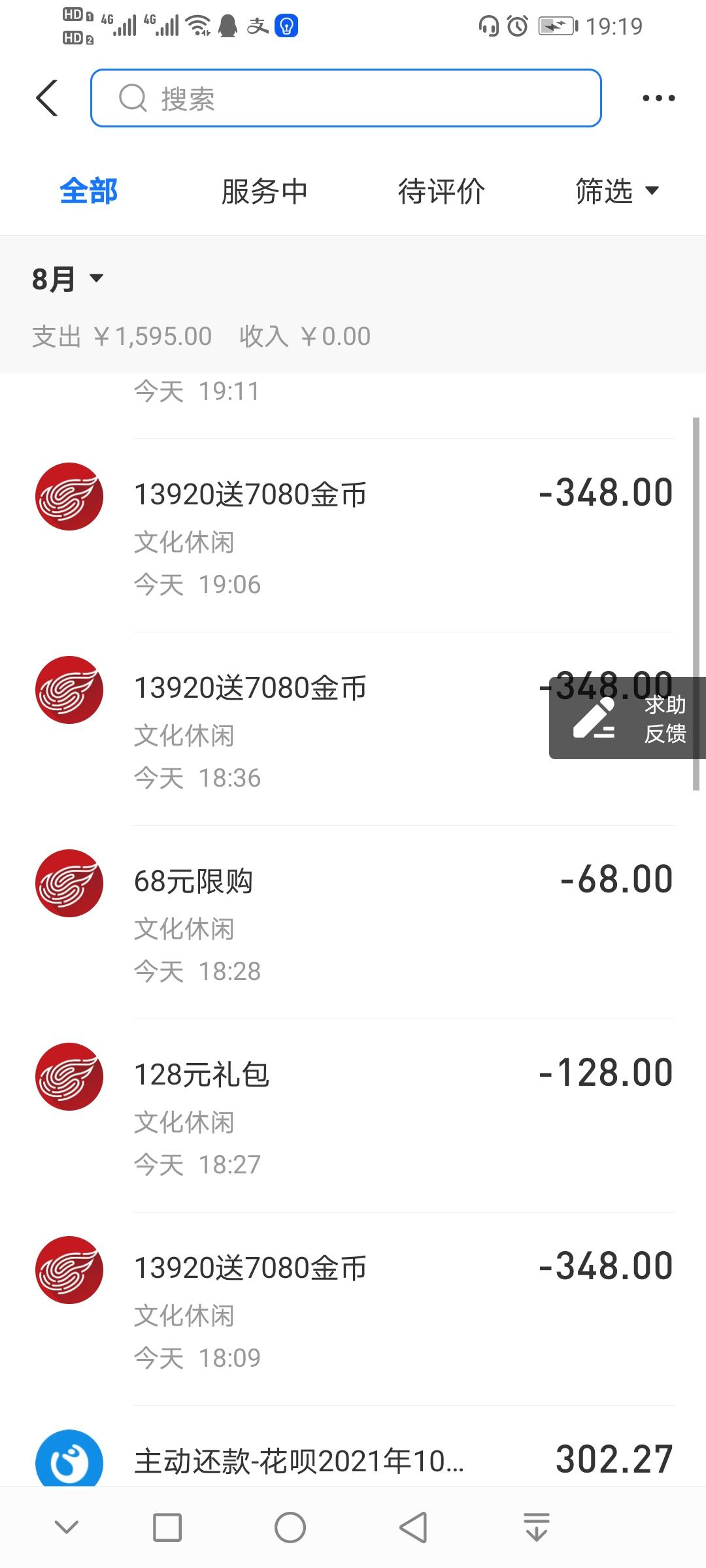Open the 13920送7080金币 bill from 19:06
Screen dimensions: 706x1568
coord(353,536)
